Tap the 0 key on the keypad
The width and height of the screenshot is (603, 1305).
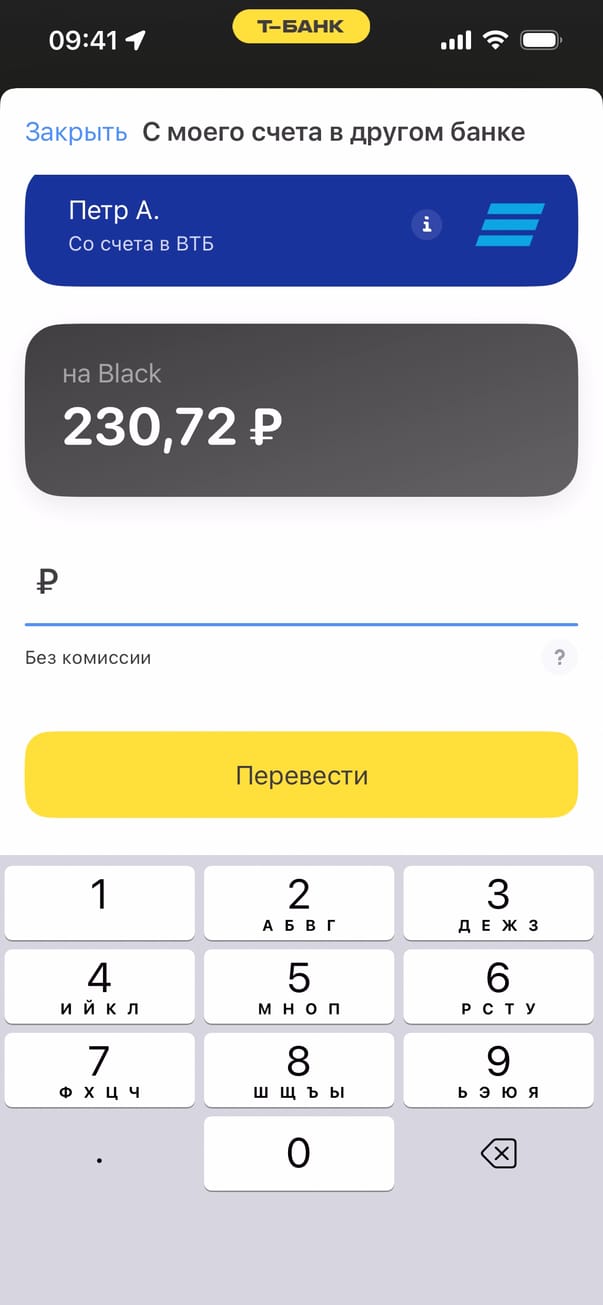click(299, 1153)
